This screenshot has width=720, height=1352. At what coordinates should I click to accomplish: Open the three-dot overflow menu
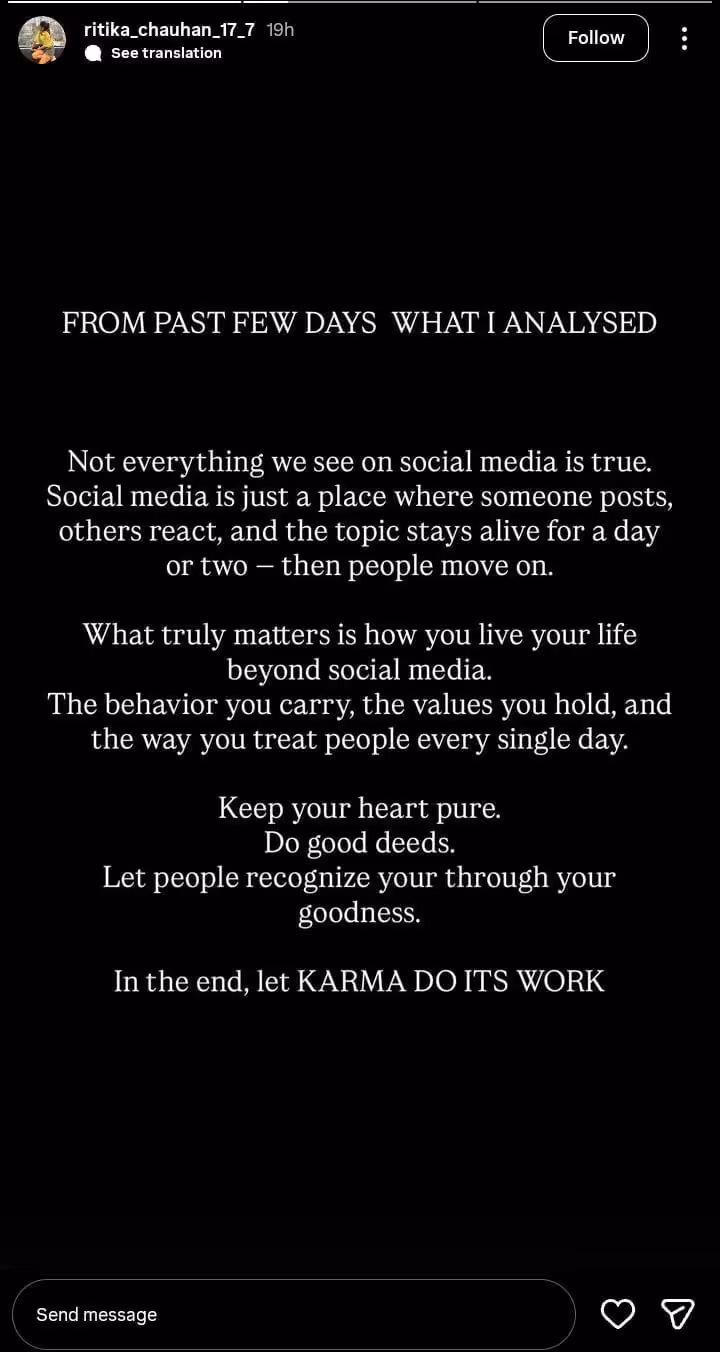(x=684, y=38)
